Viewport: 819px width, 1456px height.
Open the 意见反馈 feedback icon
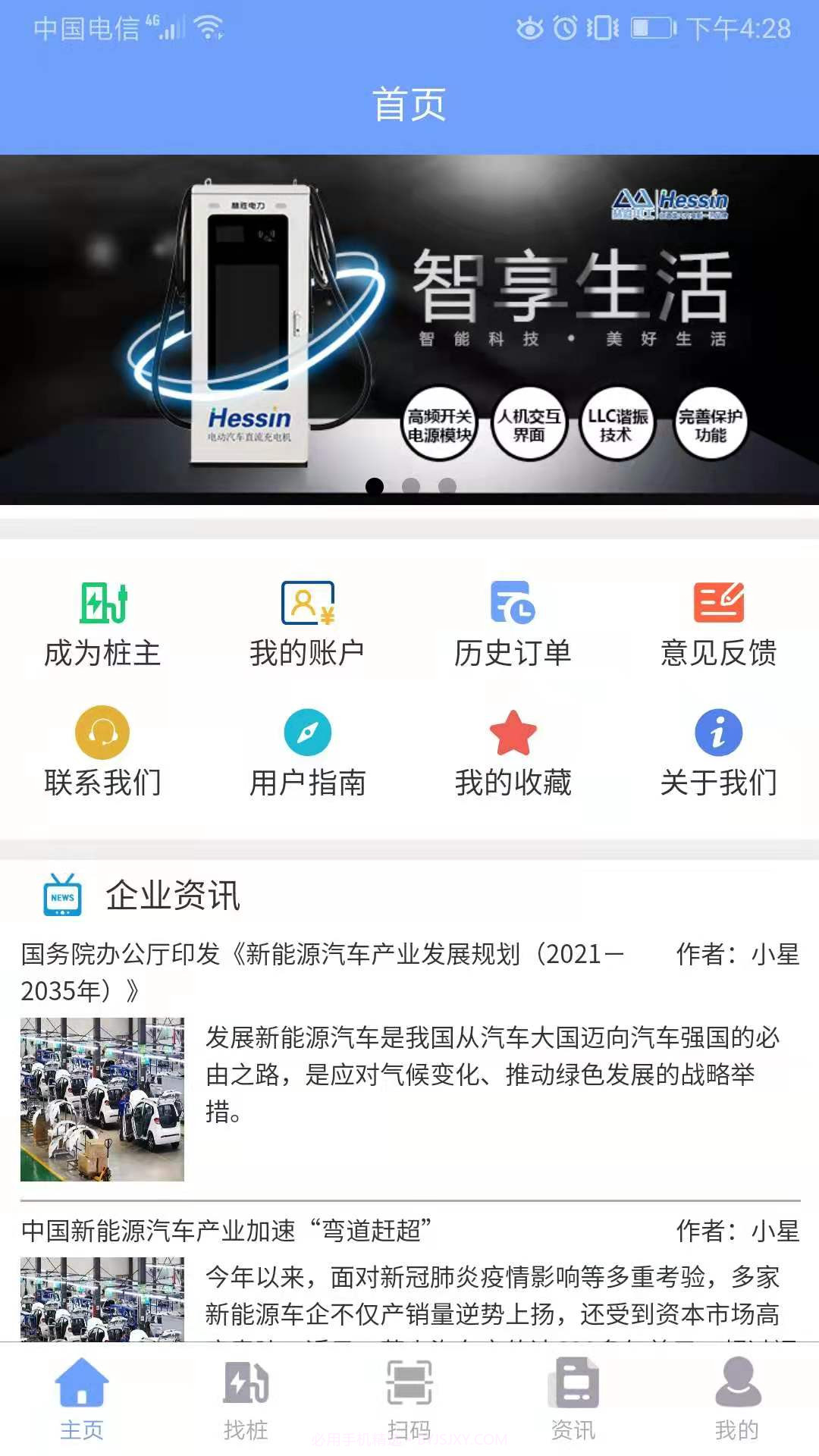(717, 603)
